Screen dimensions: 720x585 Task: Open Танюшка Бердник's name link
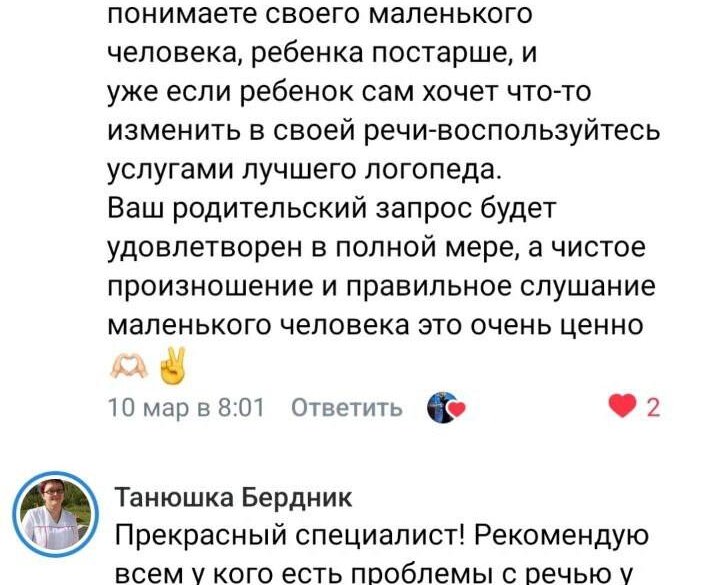[x=234, y=497]
